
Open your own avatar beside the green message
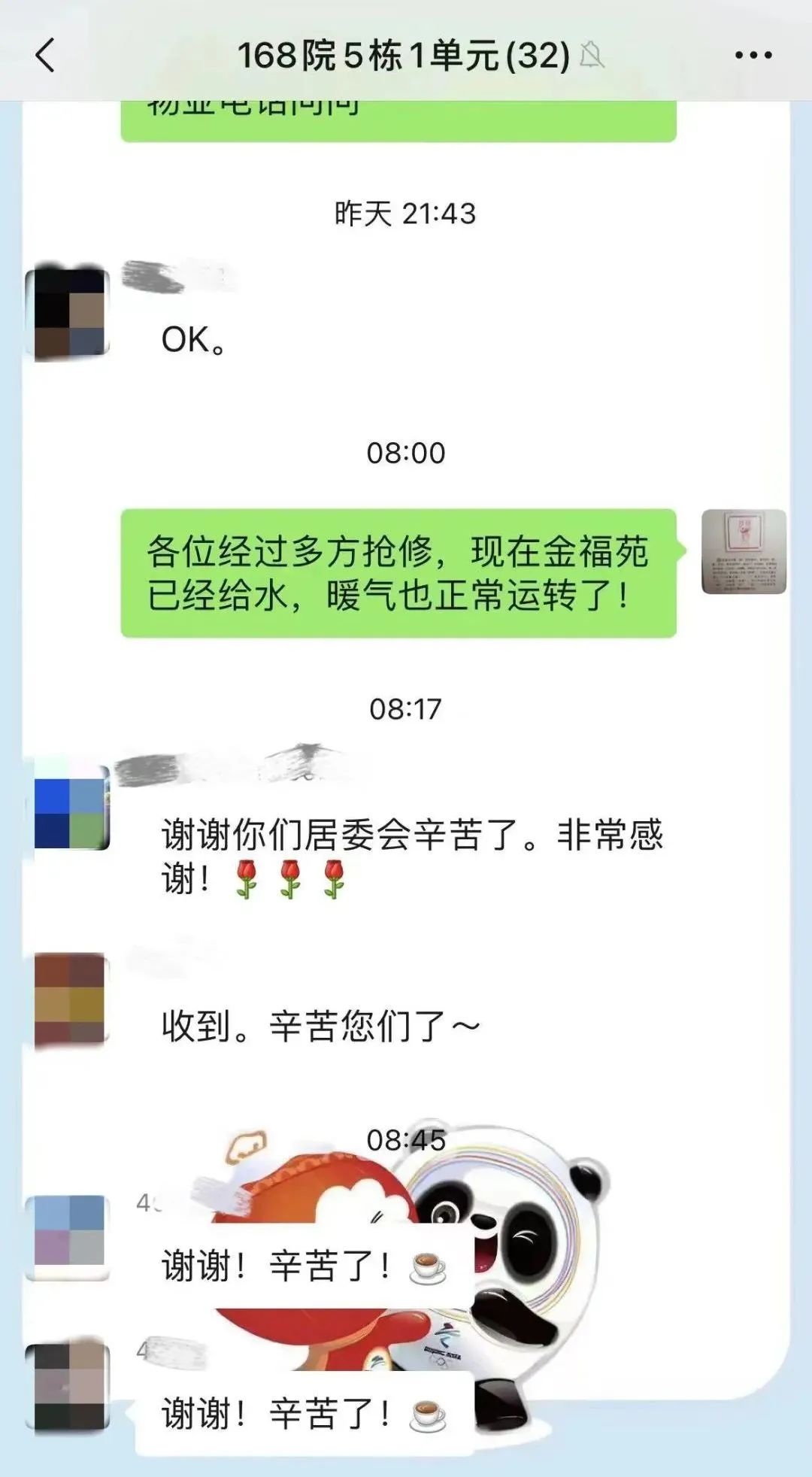click(744, 552)
